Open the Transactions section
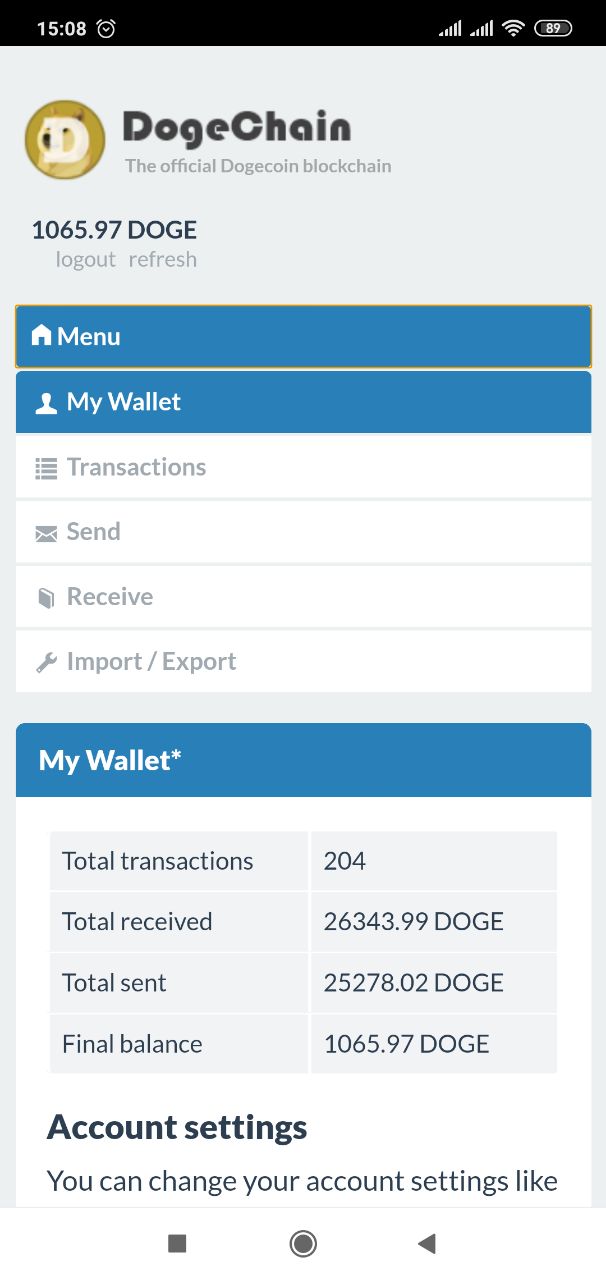This screenshot has height=1280, width=606. (x=303, y=468)
